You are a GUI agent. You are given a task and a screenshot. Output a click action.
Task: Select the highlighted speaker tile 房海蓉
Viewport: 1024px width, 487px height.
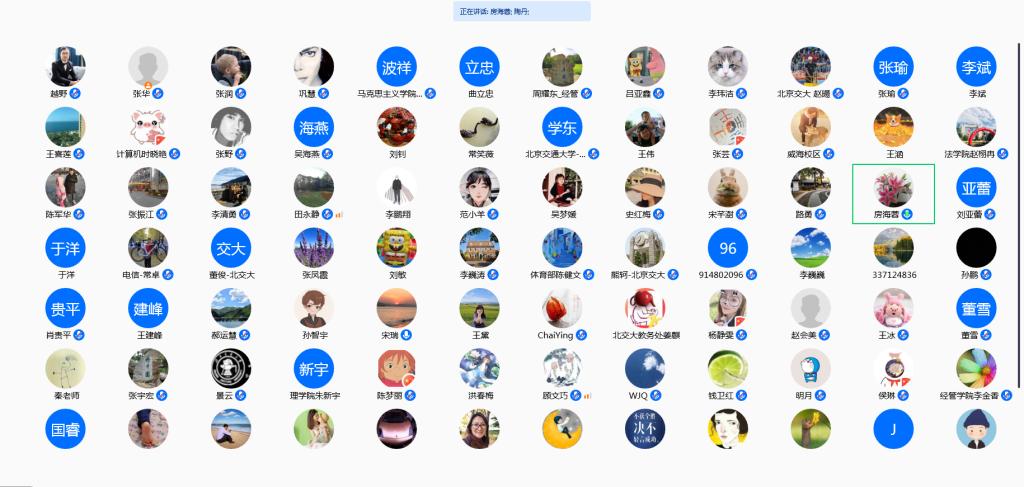pos(893,189)
